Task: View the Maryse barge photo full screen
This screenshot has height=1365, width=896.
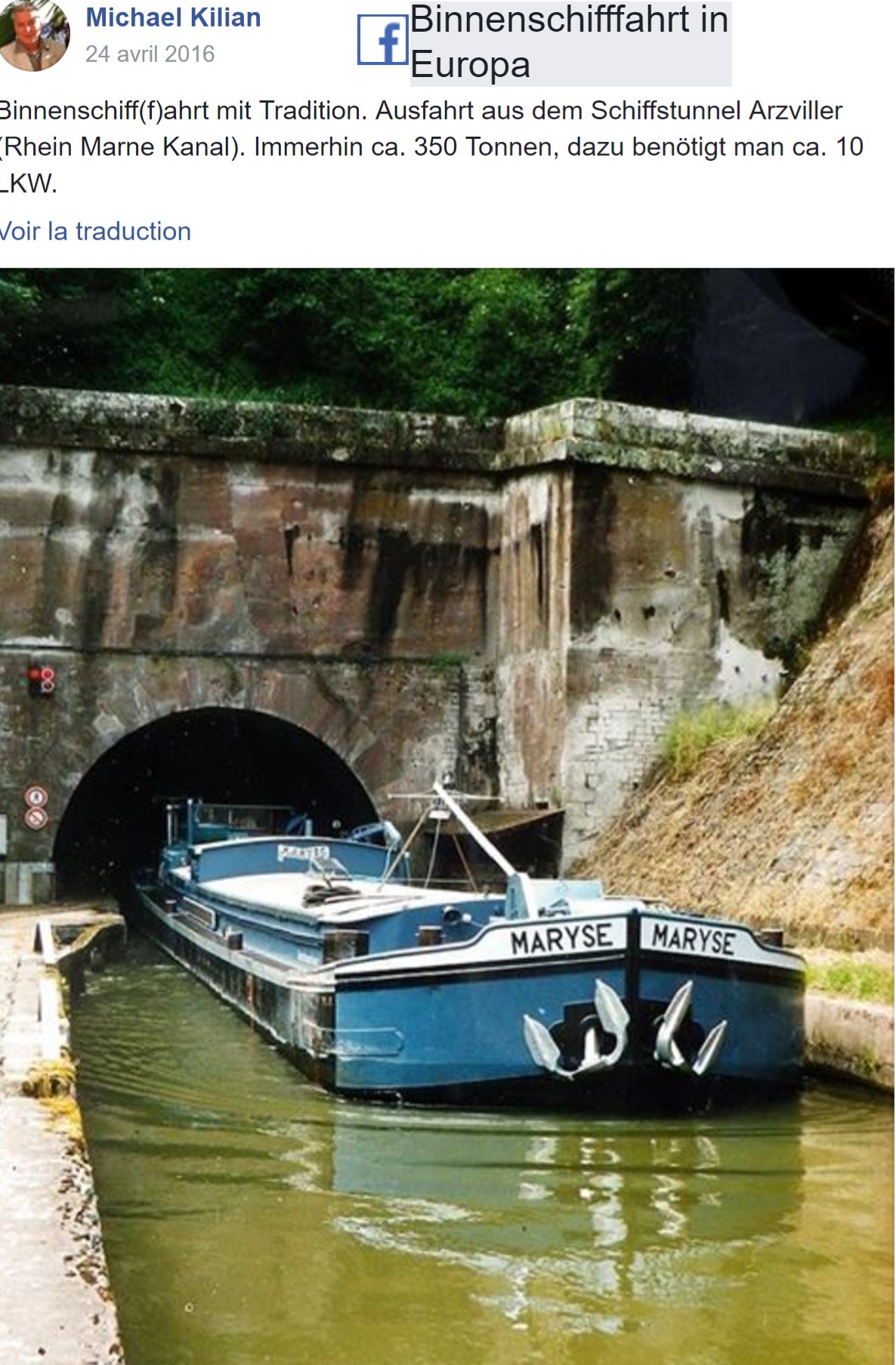Action: coord(447,816)
